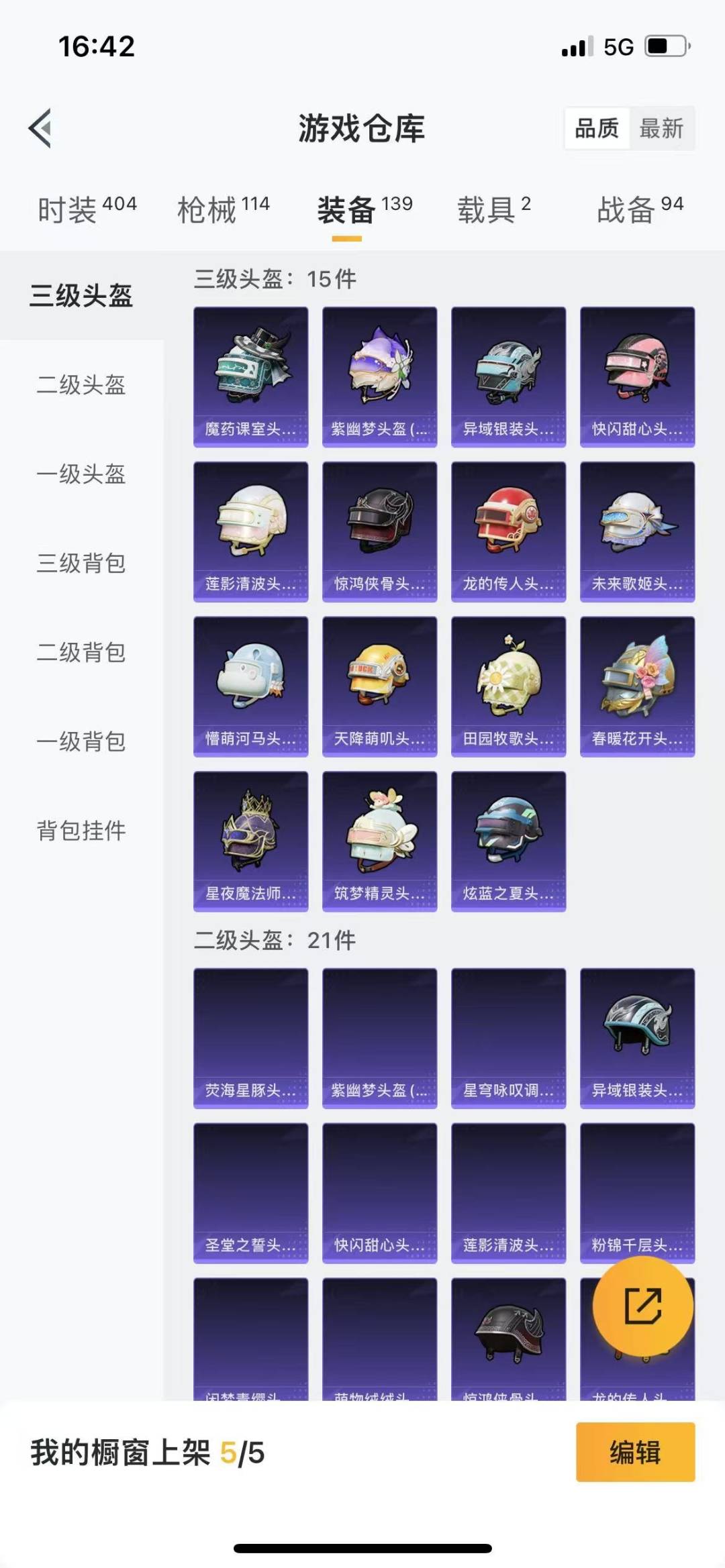Open the 枪械 tab
The width and height of the screenshot is (725, 1568).
pyautogui.click(x=224, y=209)
